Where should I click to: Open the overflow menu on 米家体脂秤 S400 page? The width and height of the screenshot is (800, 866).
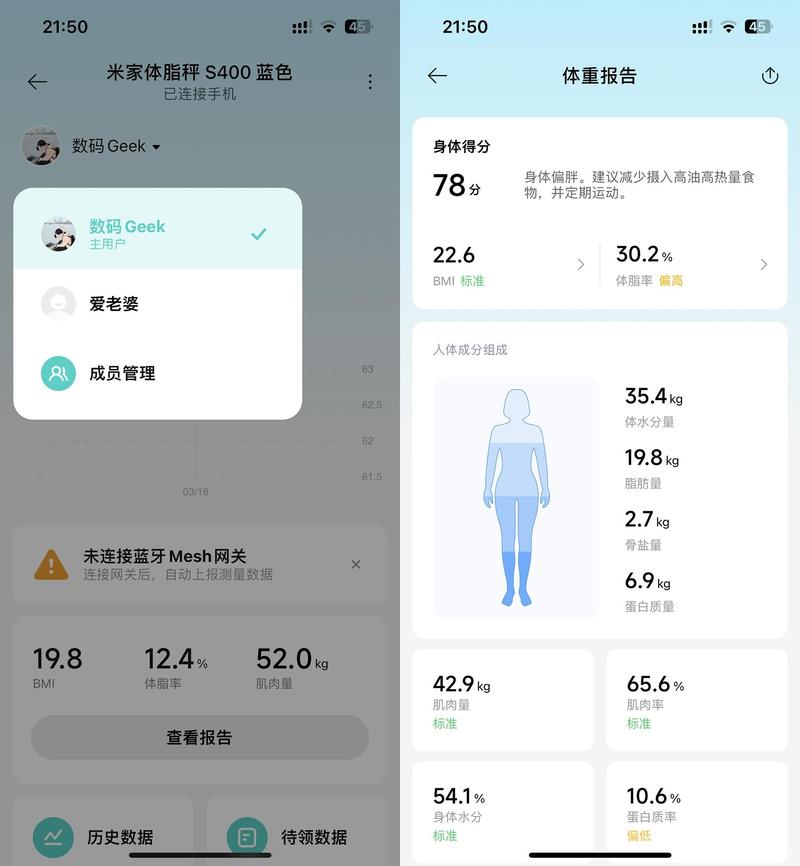(x=370, y=82)
